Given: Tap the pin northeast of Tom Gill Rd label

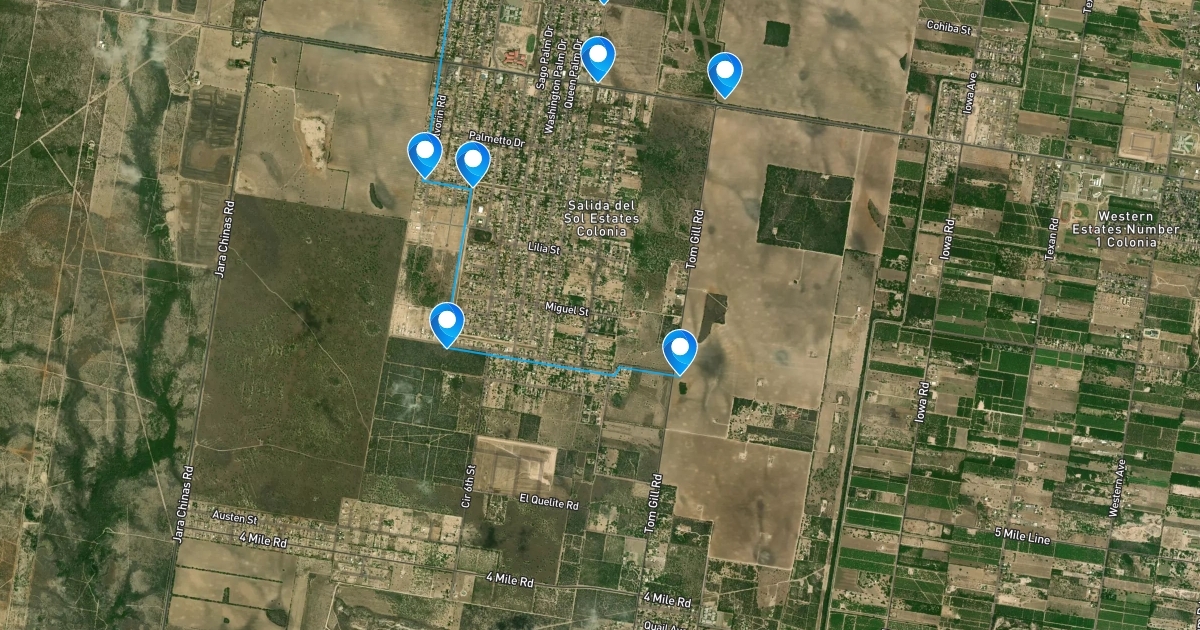Looking at the screenshot, I should (x=725, y=72).
